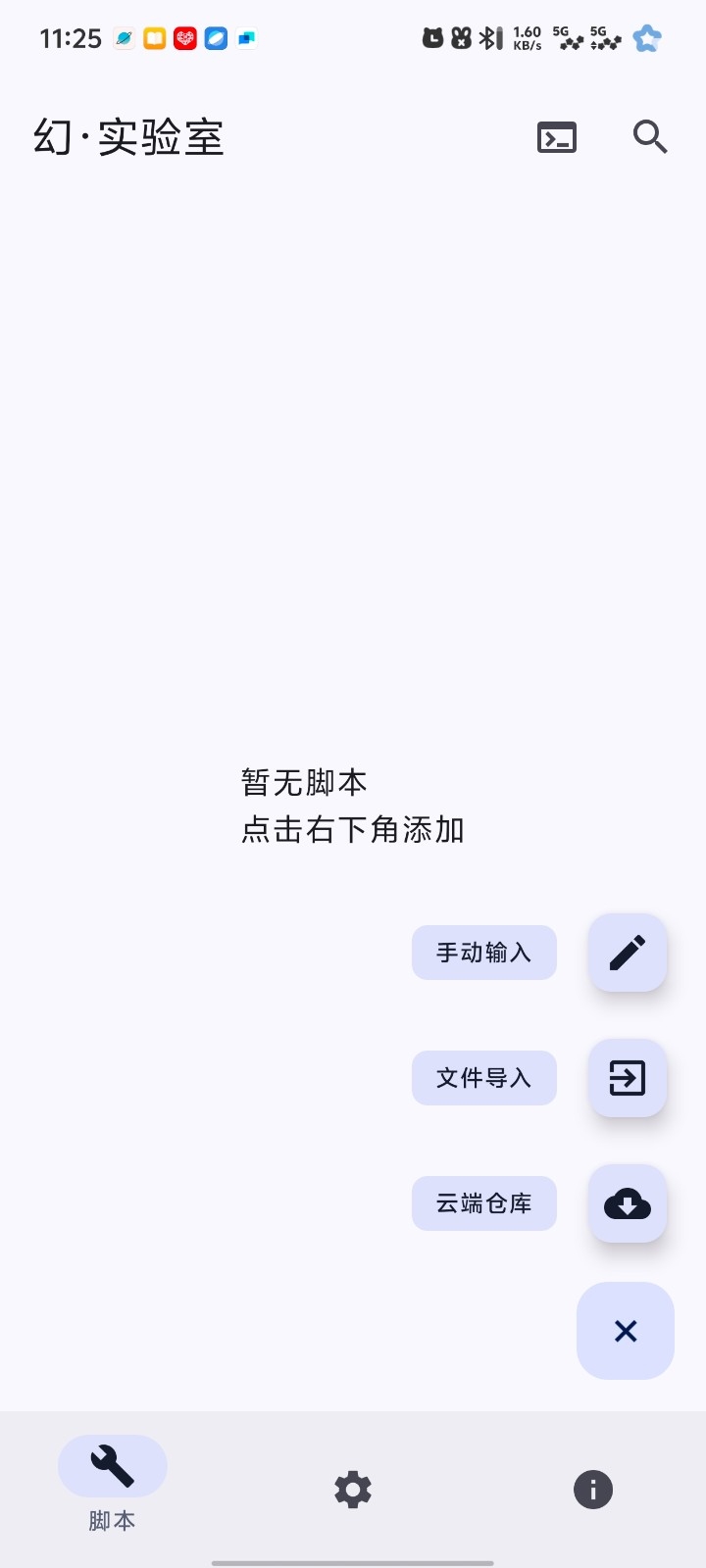Close the floating action menu with the X icon
Image resolution: width=706 pixels, height=1568 pixels.
[x=626, y=1331]
